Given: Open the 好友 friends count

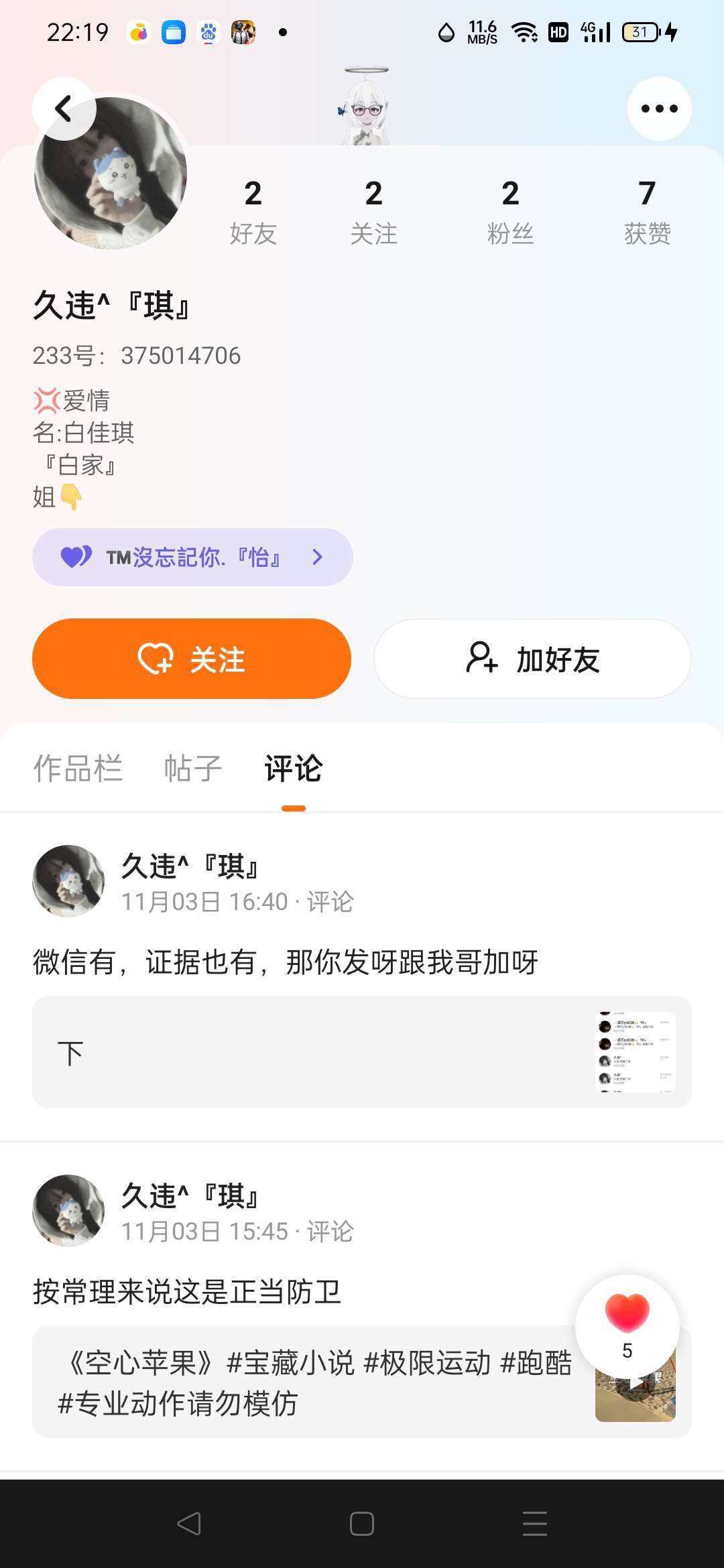Looking at the screenshot, I should pyautogui.click(x=253, y=212).
